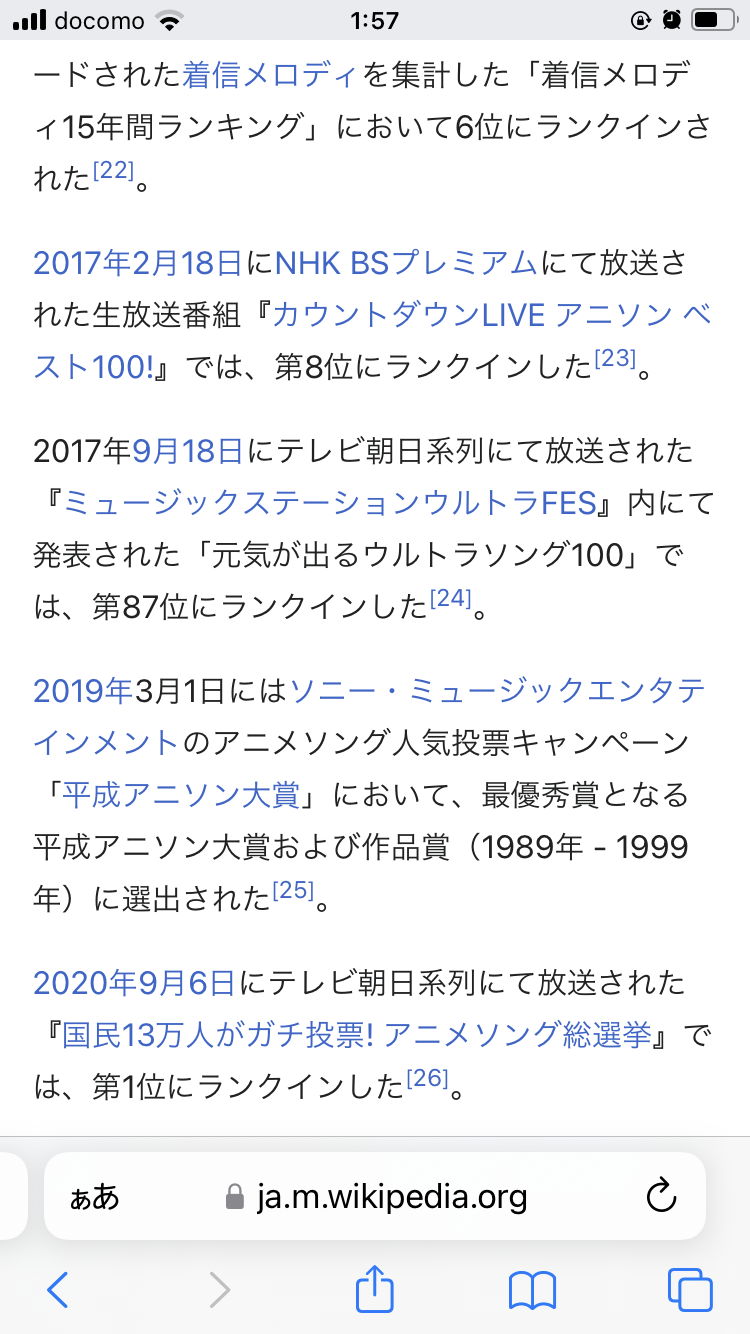This screenshot has width=750, height=1334.
Task: Open the 9月18日 date link
Action: click(188, 451)
